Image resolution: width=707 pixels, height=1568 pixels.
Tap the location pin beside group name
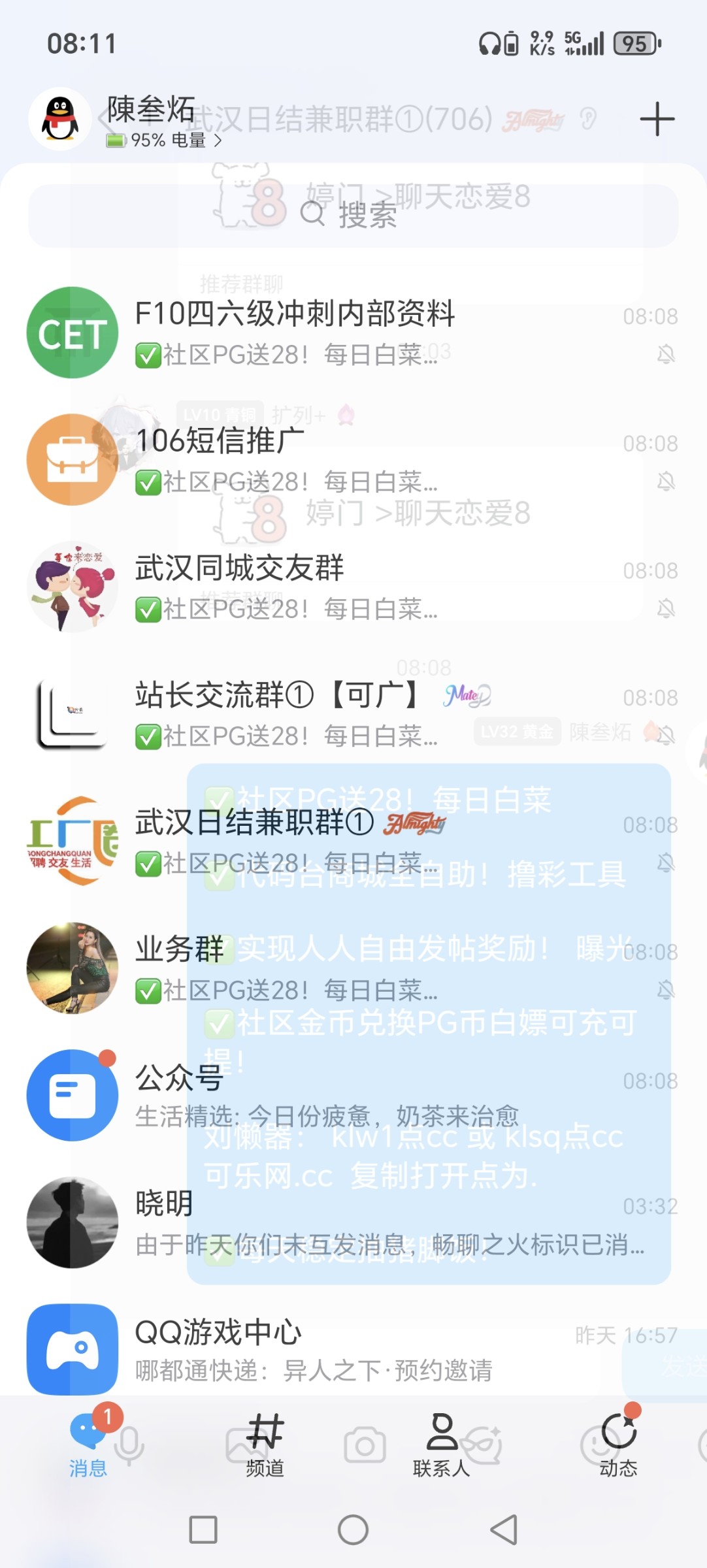(x=586, y=120)
